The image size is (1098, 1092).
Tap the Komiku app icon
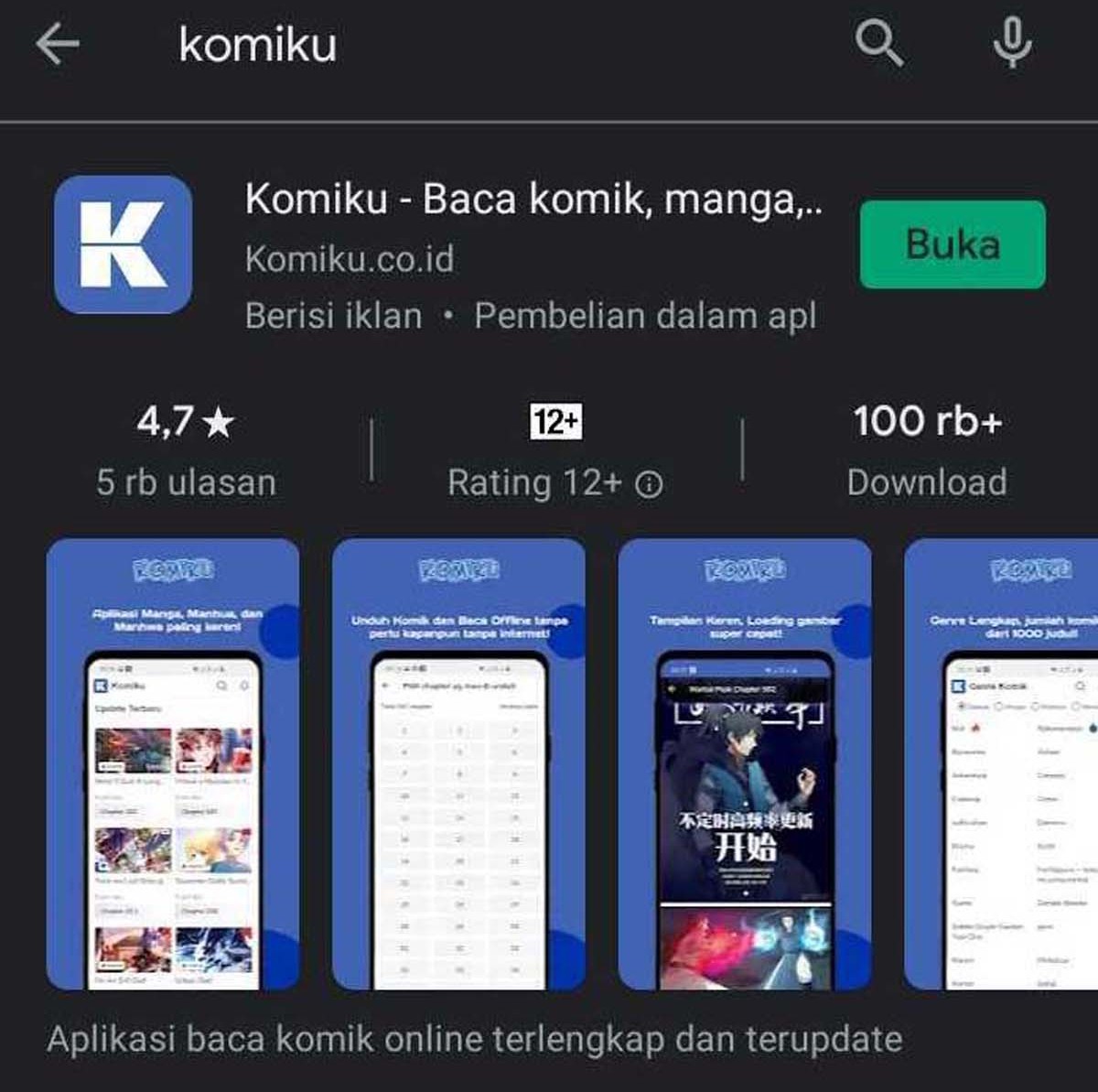coord(123,244)
